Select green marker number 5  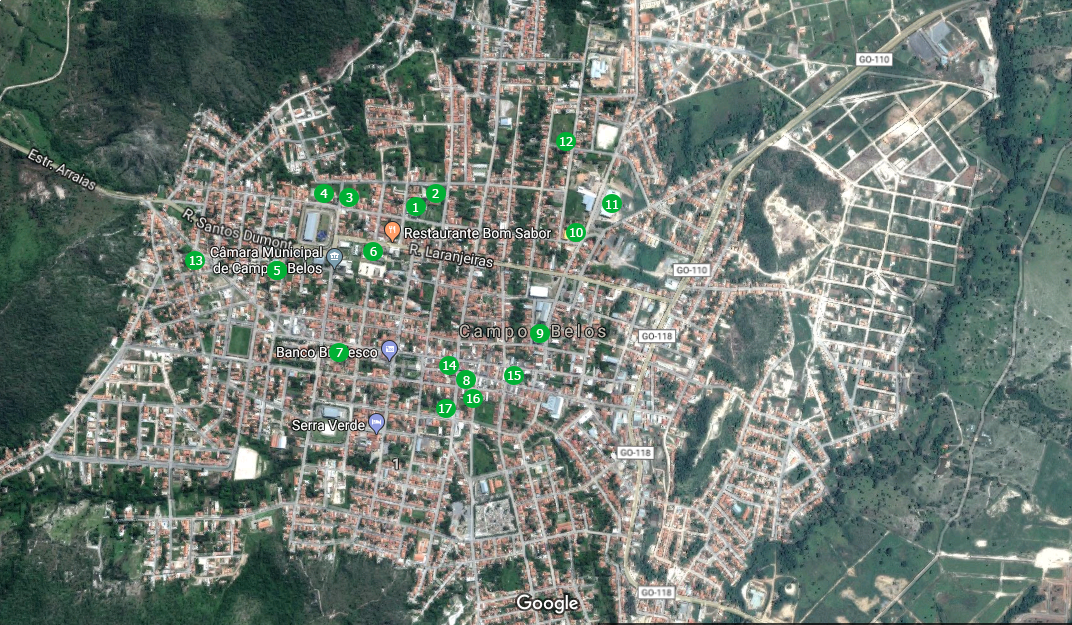pyautogui.click(x=276, y=270)
